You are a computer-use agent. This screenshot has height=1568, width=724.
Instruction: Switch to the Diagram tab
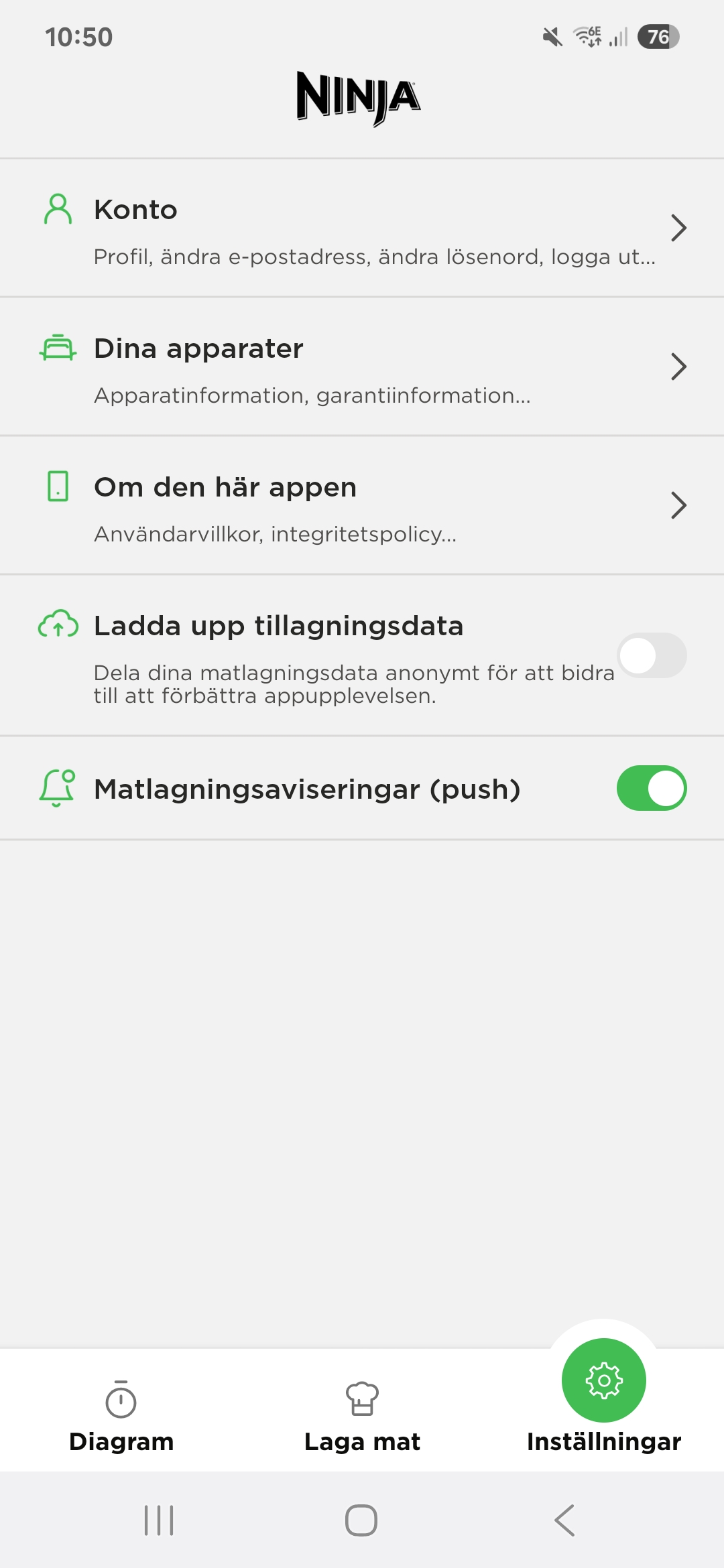click(x=121, y=1415)
